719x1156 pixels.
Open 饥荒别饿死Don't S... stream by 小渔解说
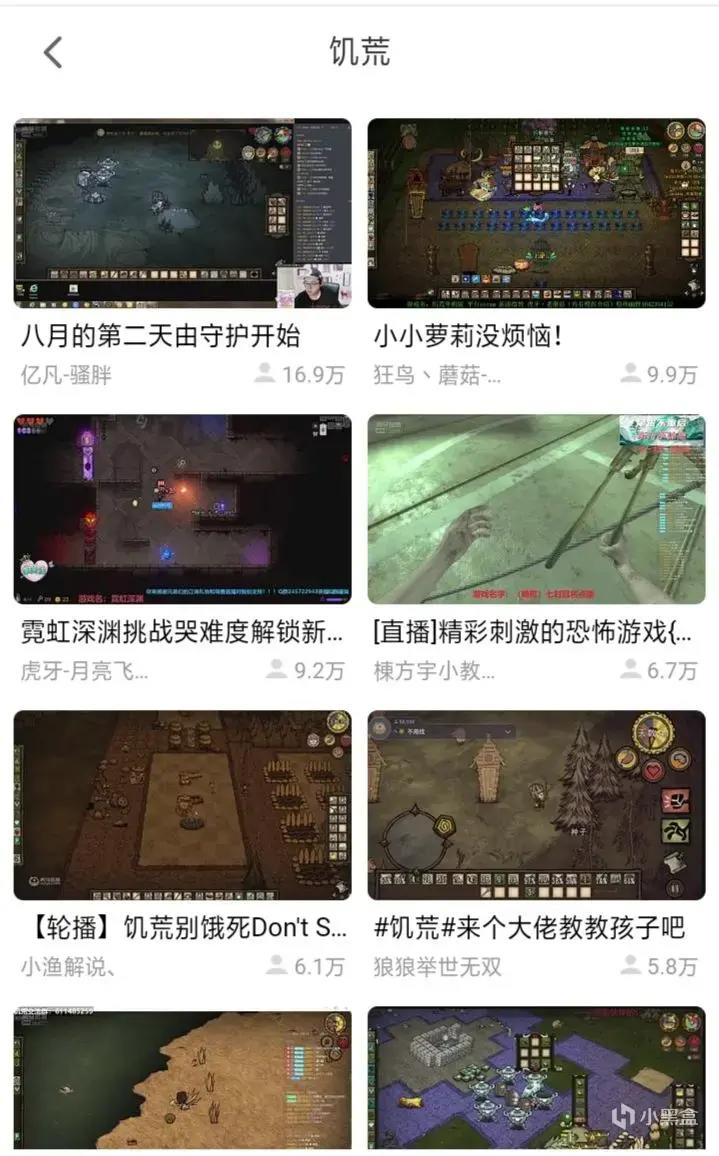click(x=182, y=805)
